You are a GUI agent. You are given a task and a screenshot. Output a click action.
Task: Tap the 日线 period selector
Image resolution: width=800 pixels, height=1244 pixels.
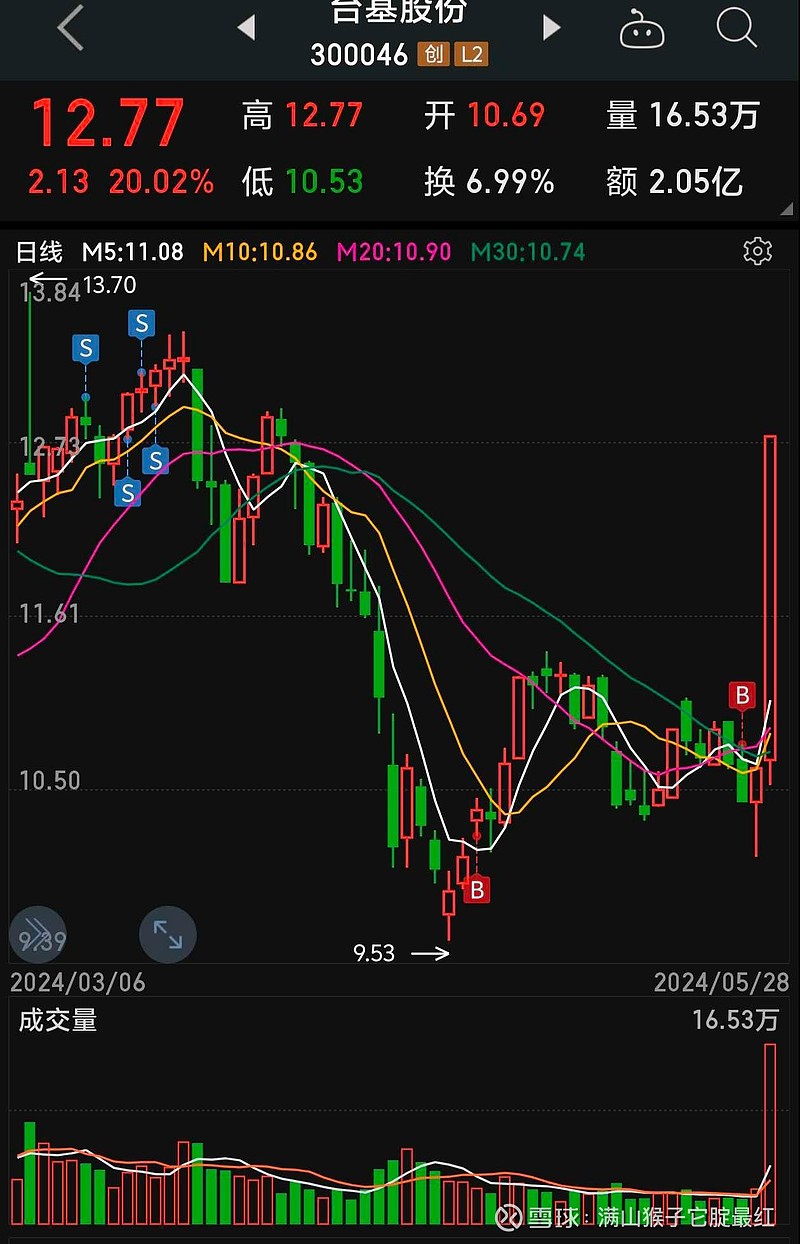coord(40,252)
